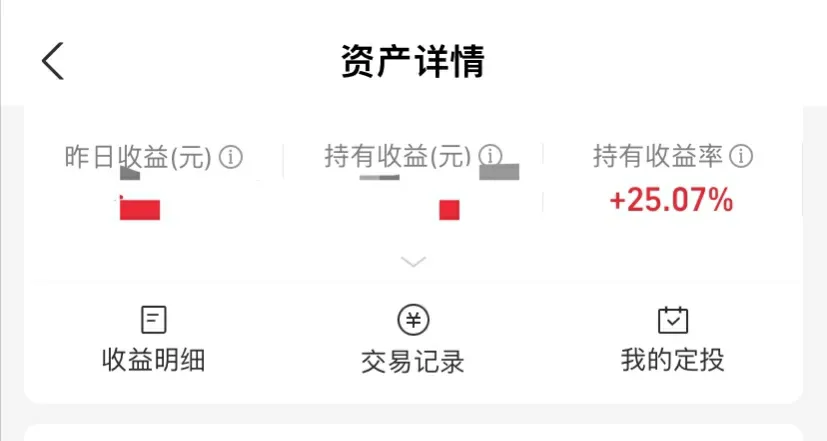Show info for 持有收益(元)
This screenshot has height=441, width=827.
[490, 156]
